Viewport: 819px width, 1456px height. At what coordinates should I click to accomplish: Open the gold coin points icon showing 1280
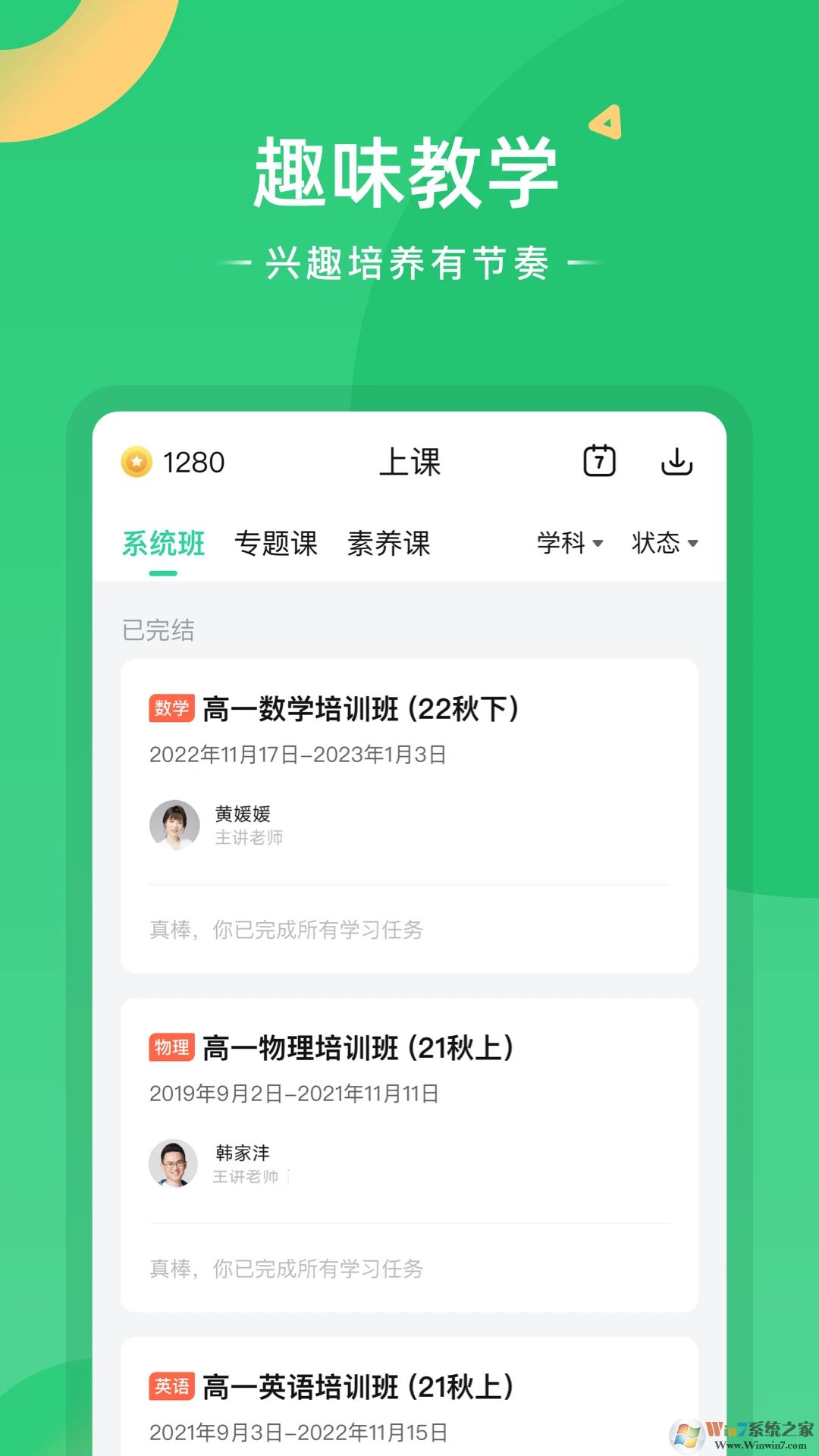point(136,461)
